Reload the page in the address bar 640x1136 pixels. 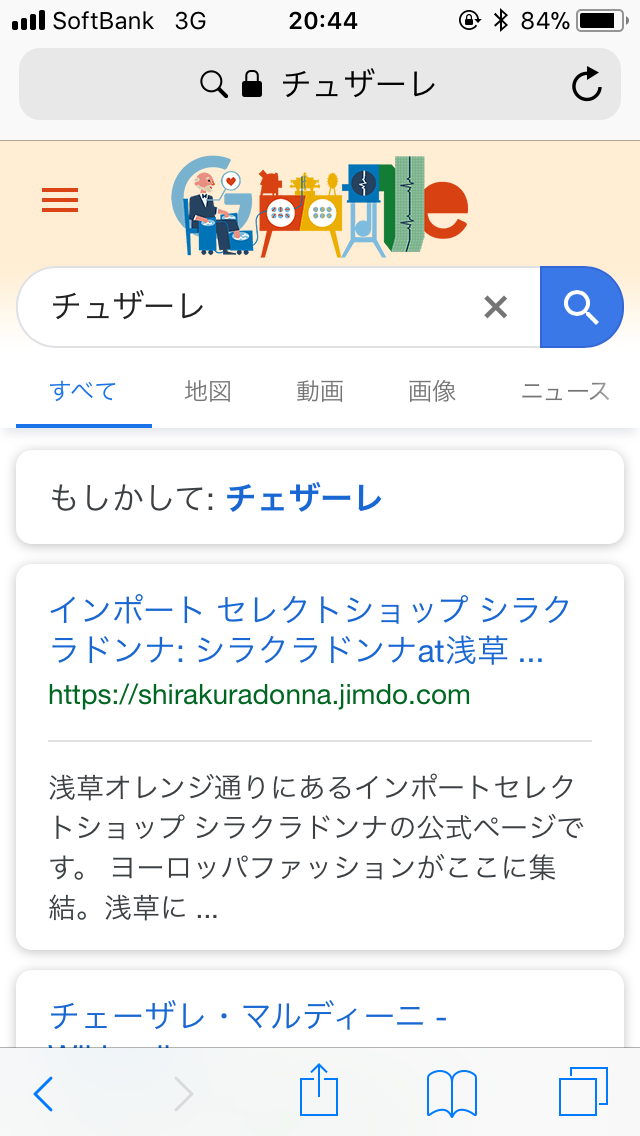tap(587, 85)
